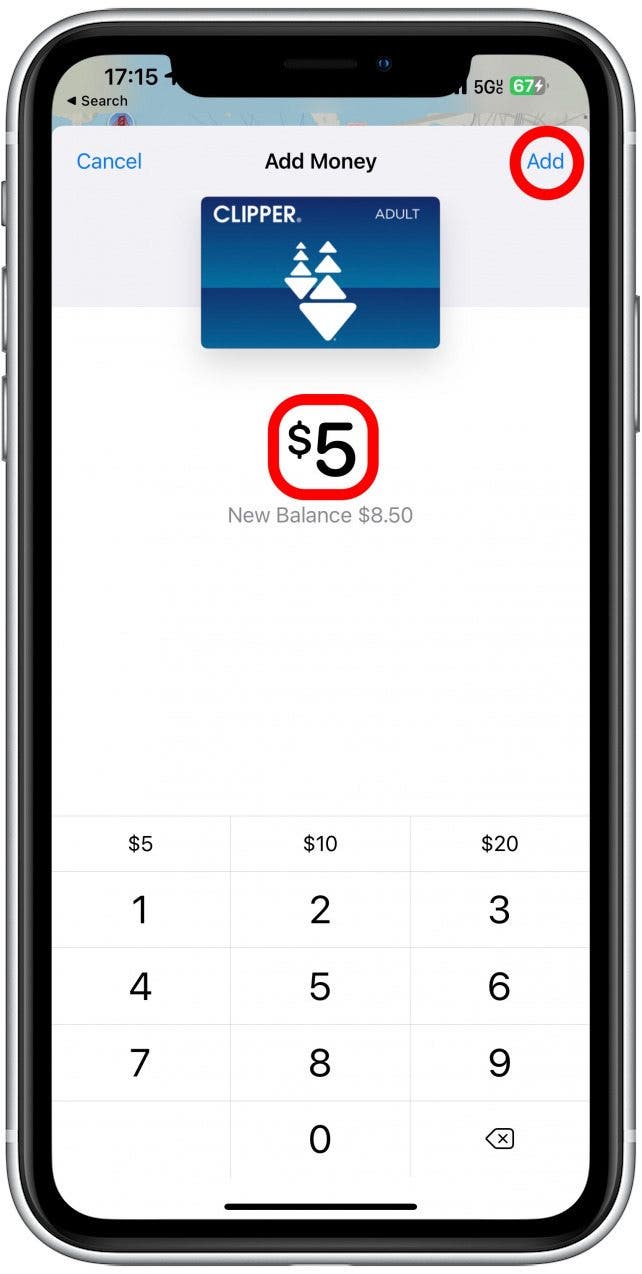Confirm with the Add button

click(x=545, y=161)
